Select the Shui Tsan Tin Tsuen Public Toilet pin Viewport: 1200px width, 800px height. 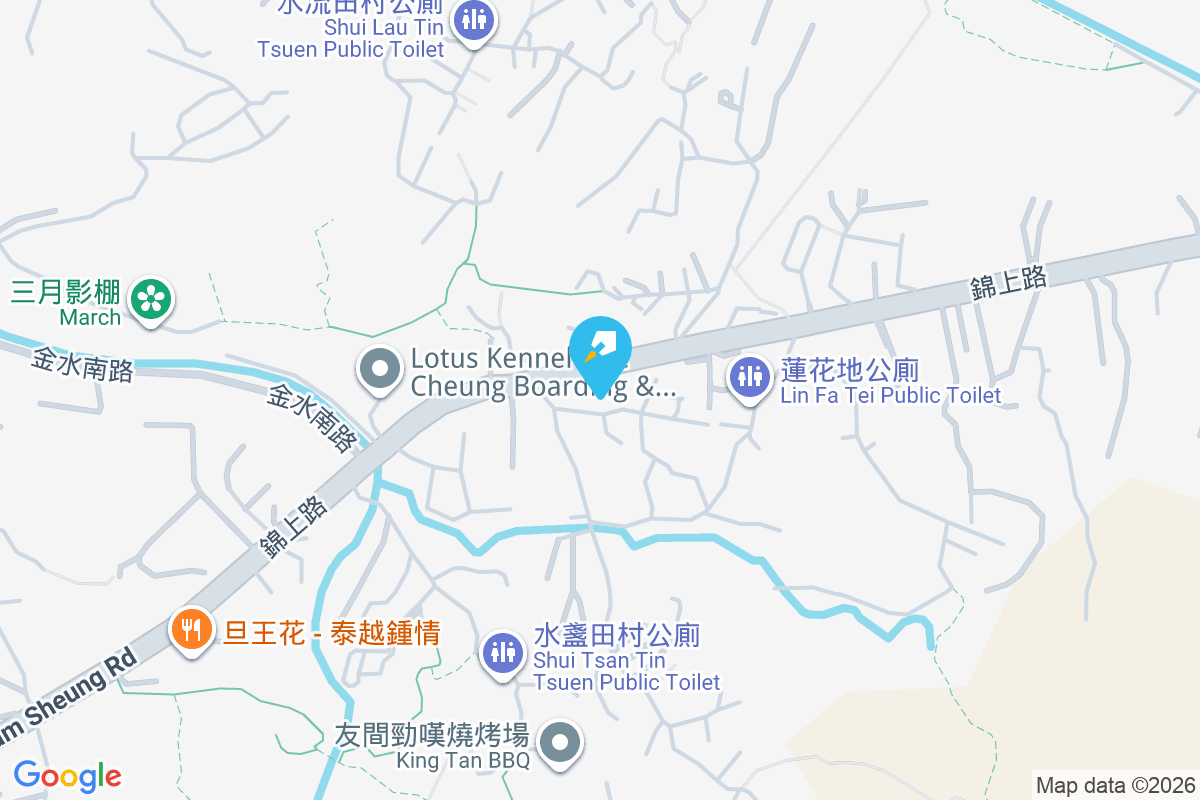[x=503, y=652]
